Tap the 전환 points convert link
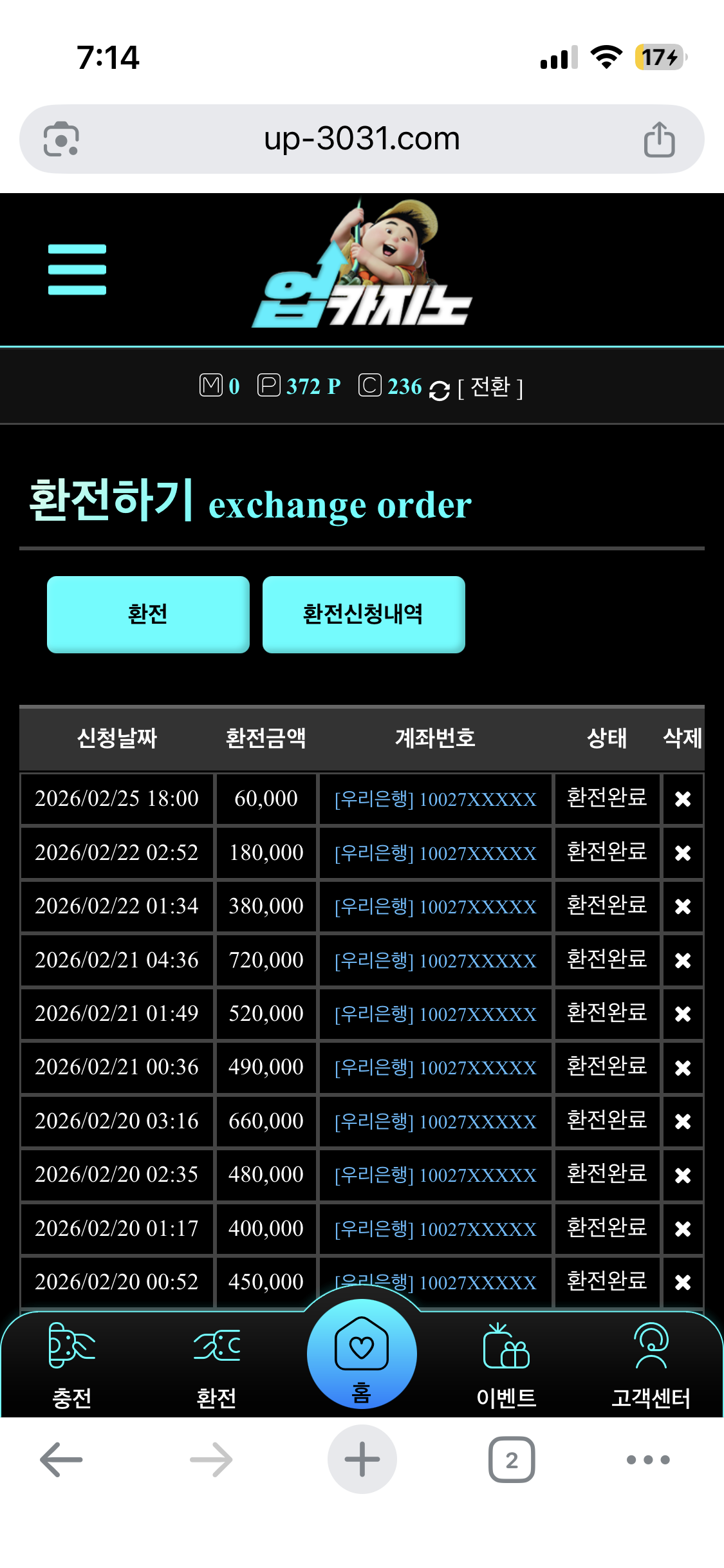The height and width of the screenshot is (1568, 724). 490,387
